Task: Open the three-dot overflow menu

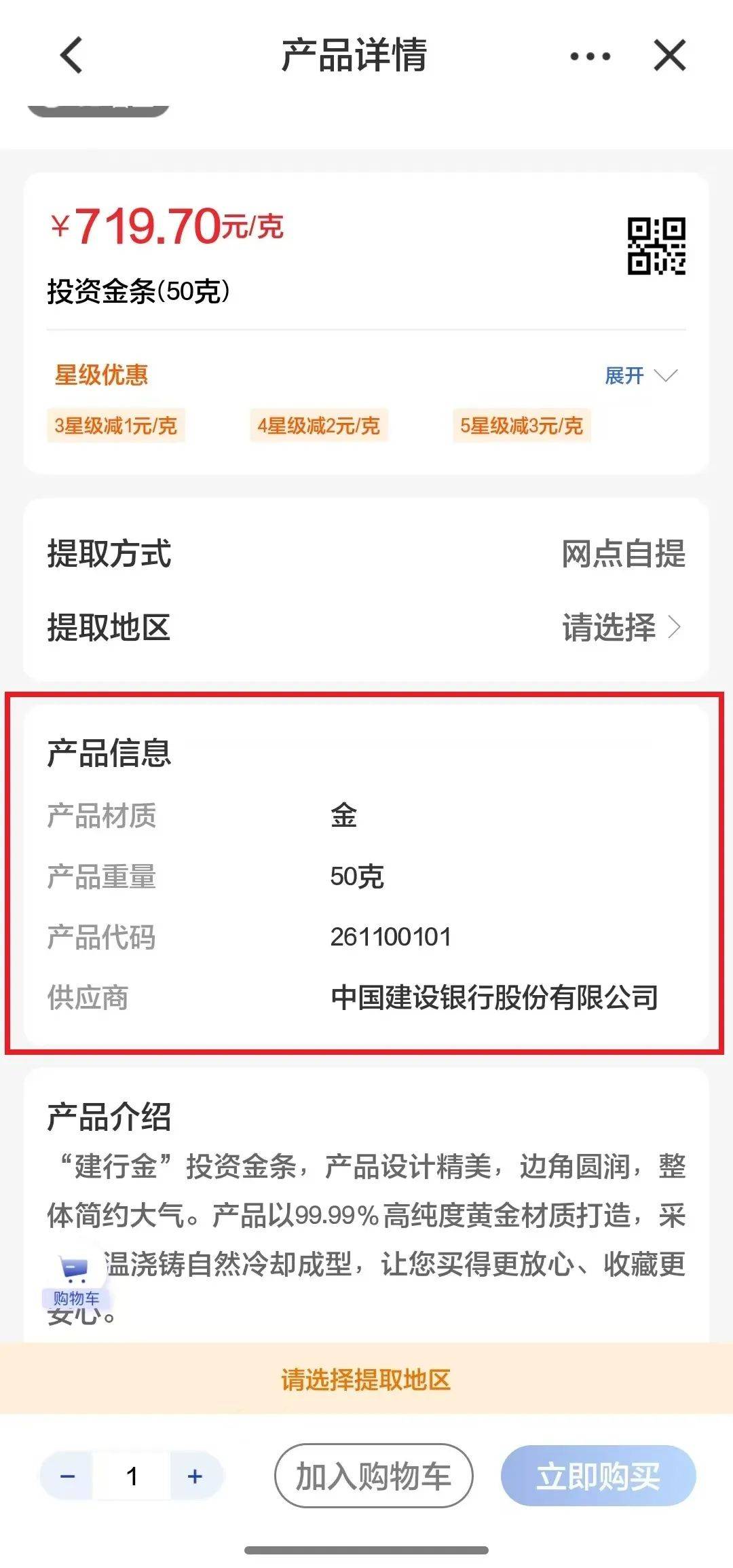Action: 590,56
